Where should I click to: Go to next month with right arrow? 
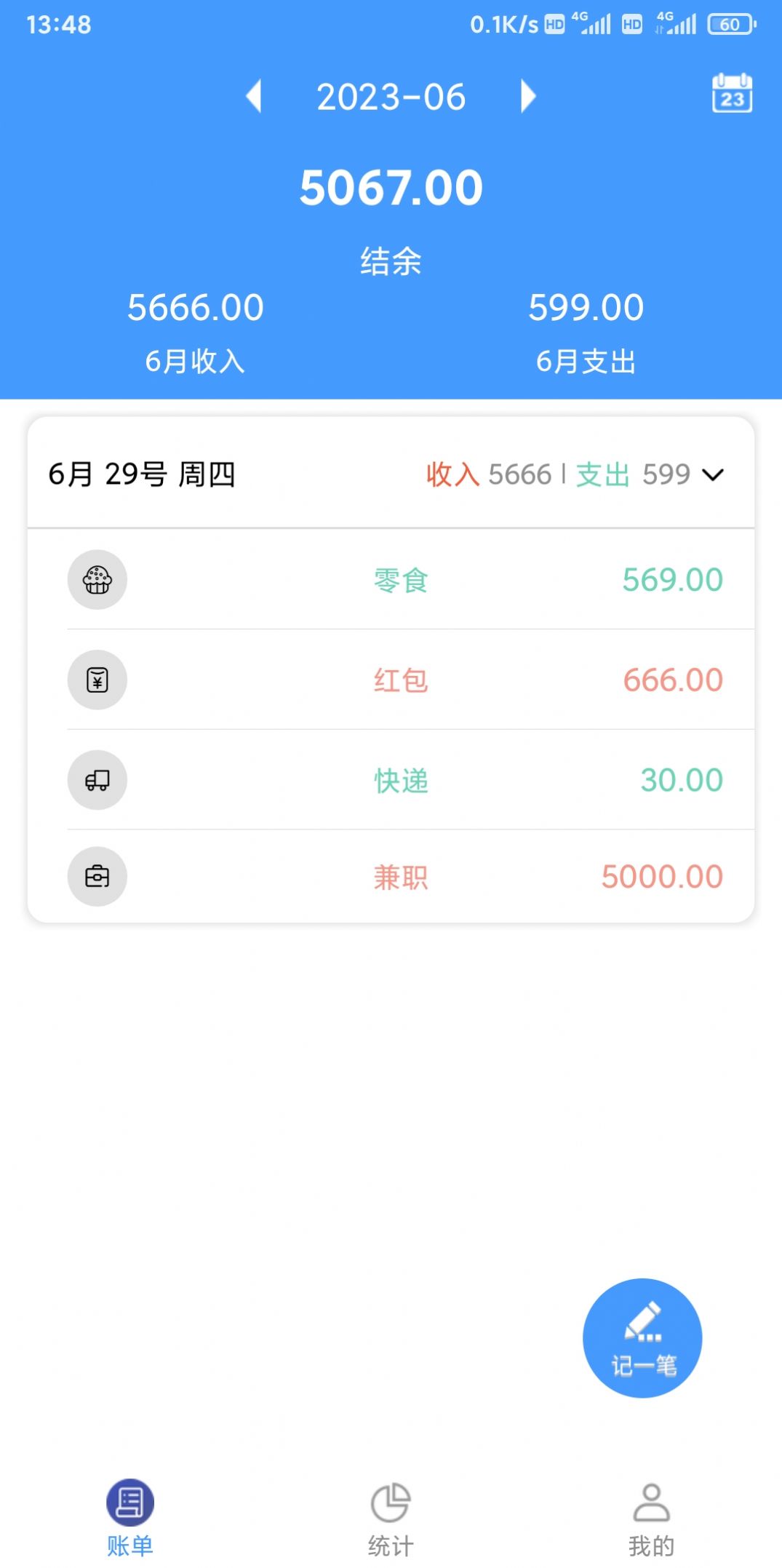click(x=528, y=97)
